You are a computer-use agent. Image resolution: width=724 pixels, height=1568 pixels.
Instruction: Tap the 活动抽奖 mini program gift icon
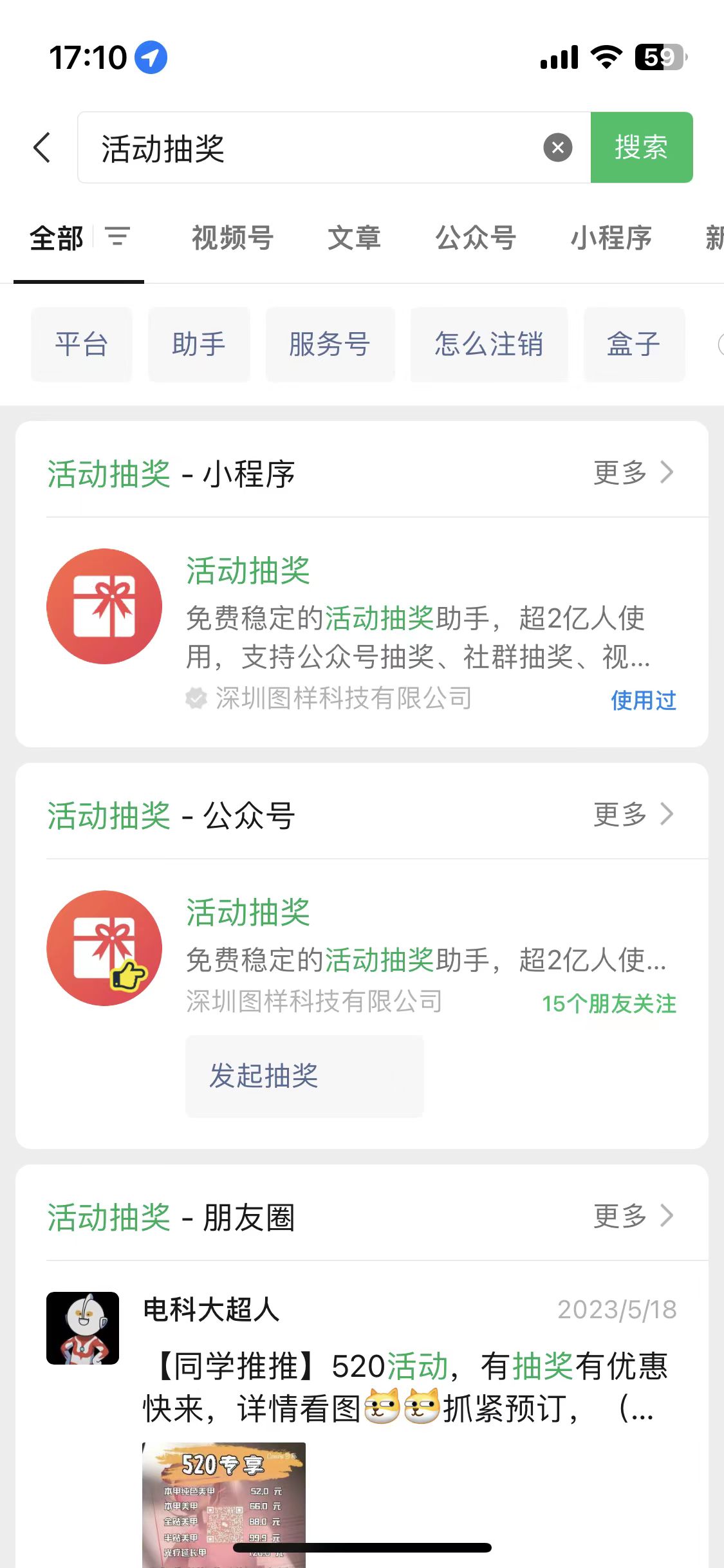pos(104,605)
